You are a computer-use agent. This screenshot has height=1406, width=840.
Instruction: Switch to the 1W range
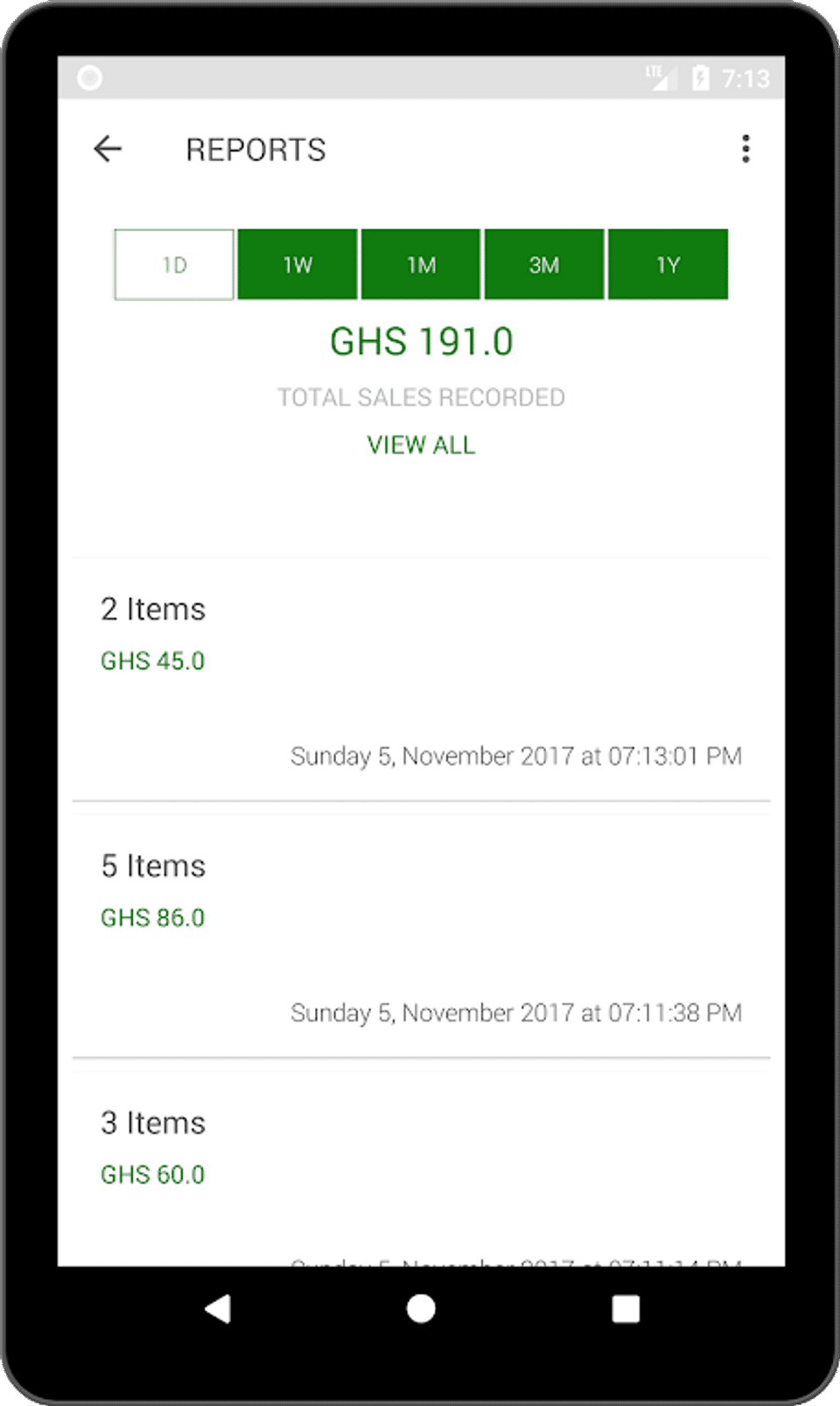click(297, 264)
